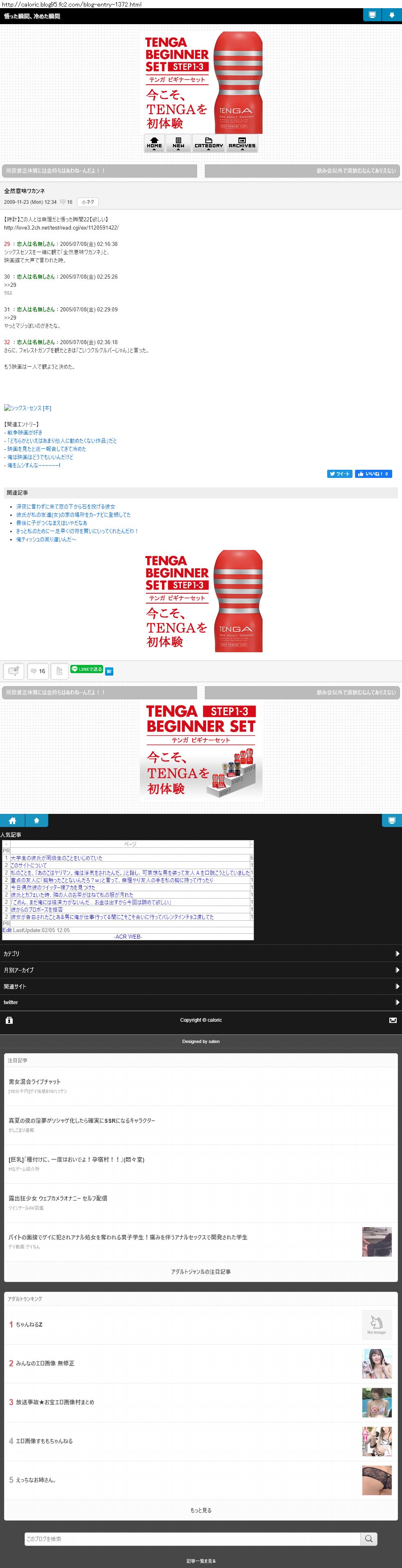Open the HOME navigation button
Viewport: 402px width, 1568px height.
pyautogui.click(x=155, y=144)
